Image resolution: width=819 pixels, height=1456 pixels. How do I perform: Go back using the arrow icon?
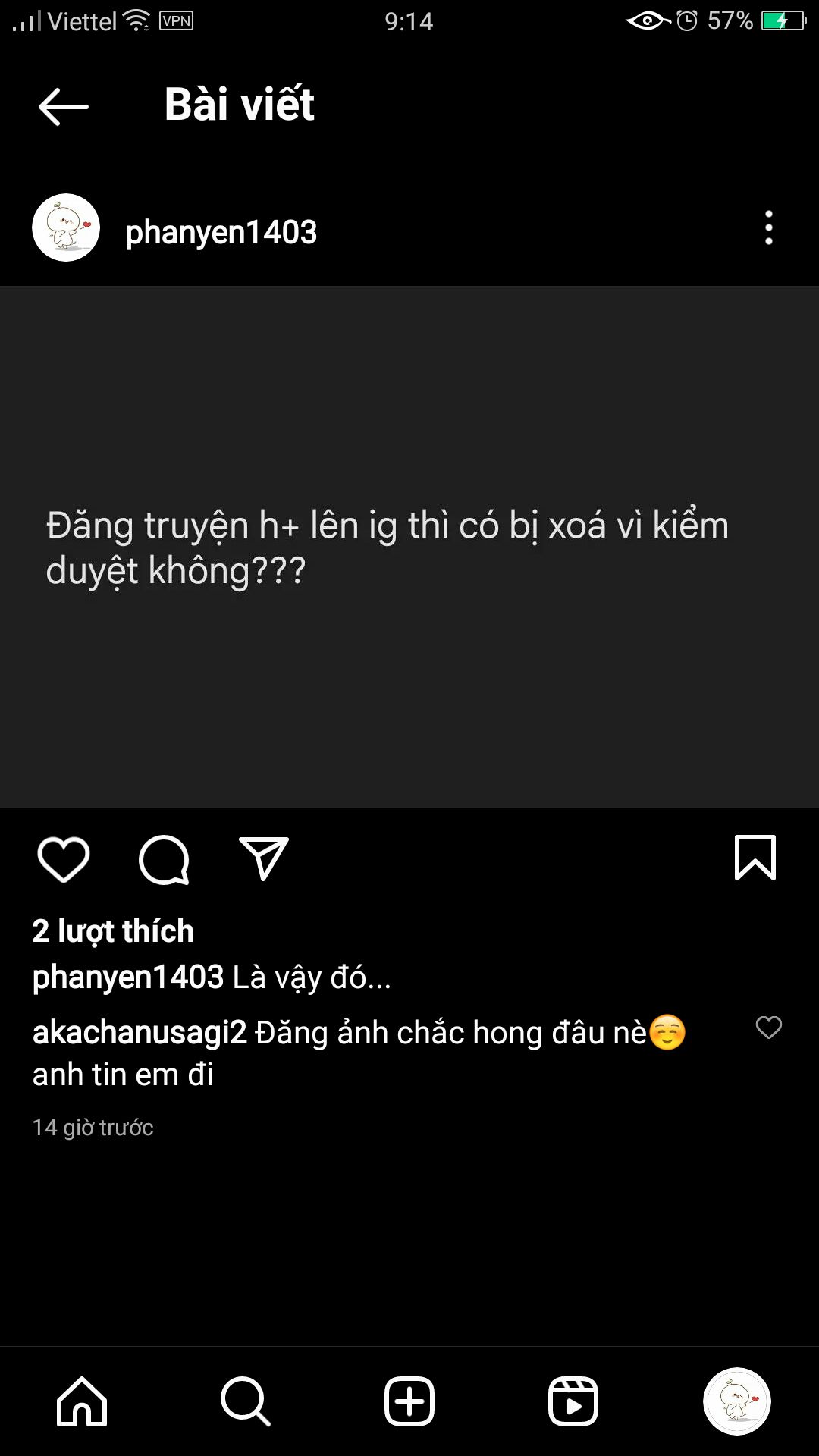[64, 106]
